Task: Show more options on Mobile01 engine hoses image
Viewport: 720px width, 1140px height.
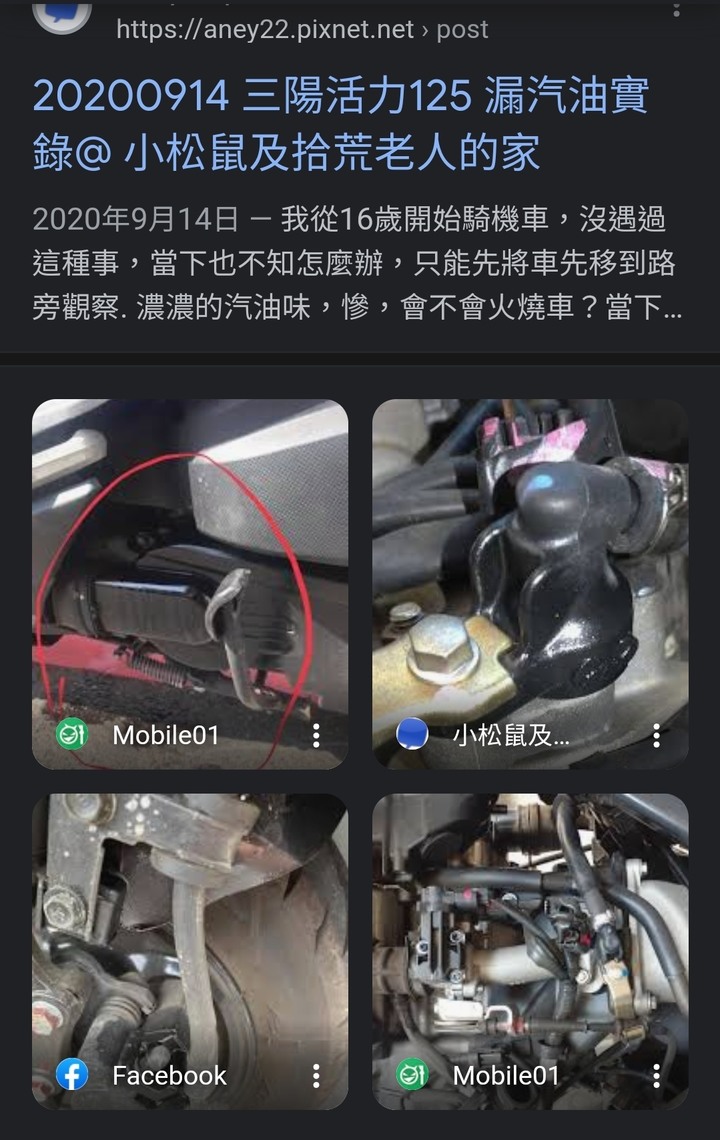Action: 656,1076
